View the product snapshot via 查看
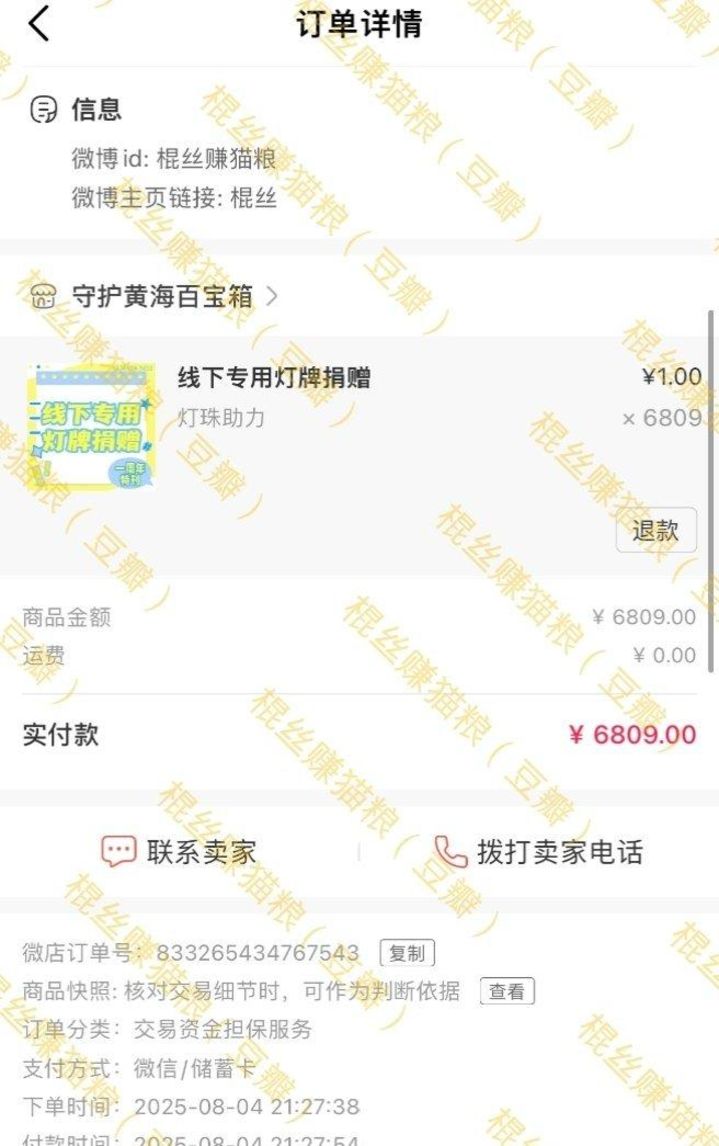 pyautogui.click(x=507, y=991)
